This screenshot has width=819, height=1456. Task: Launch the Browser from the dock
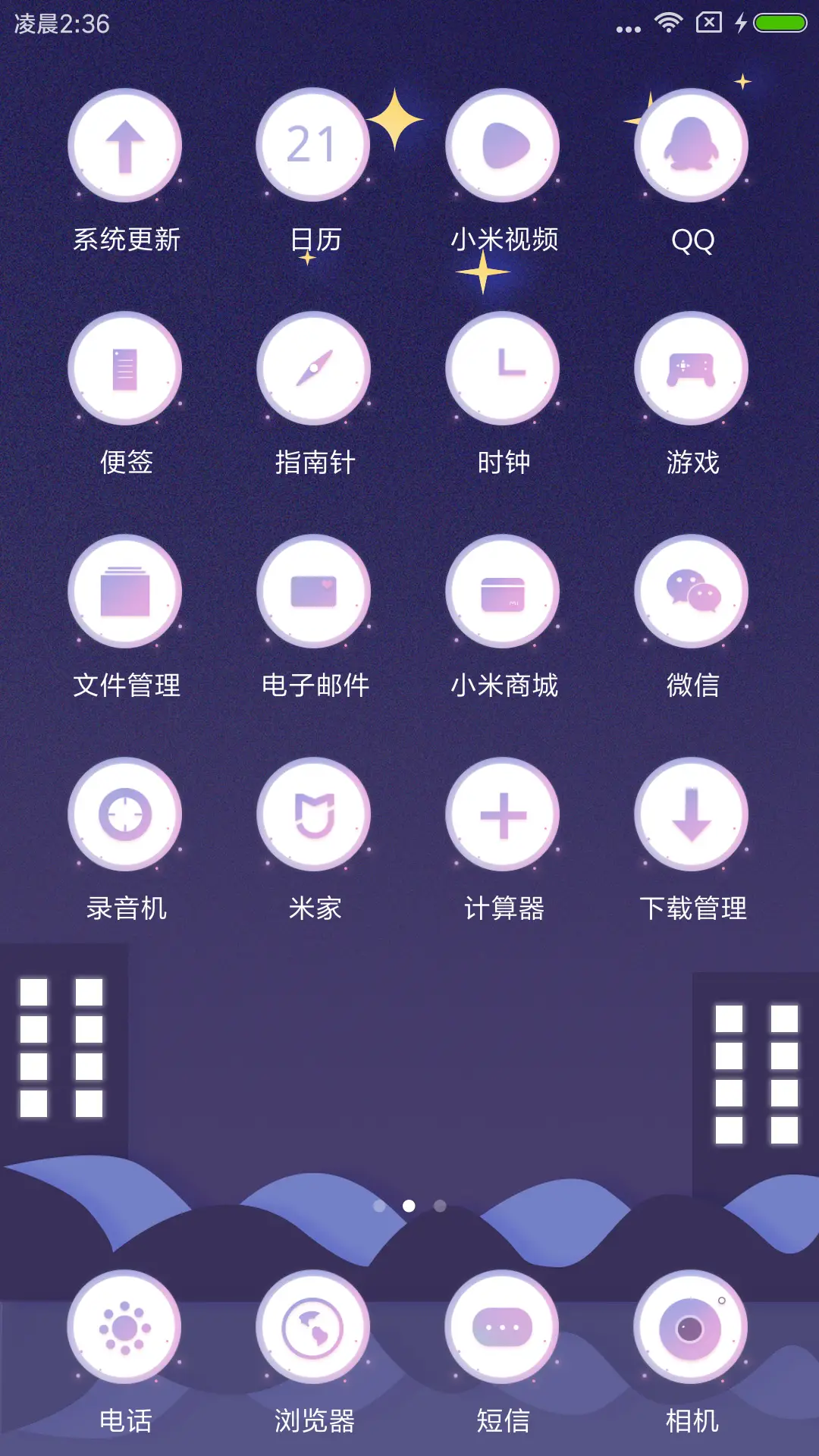click(314, 1326)
